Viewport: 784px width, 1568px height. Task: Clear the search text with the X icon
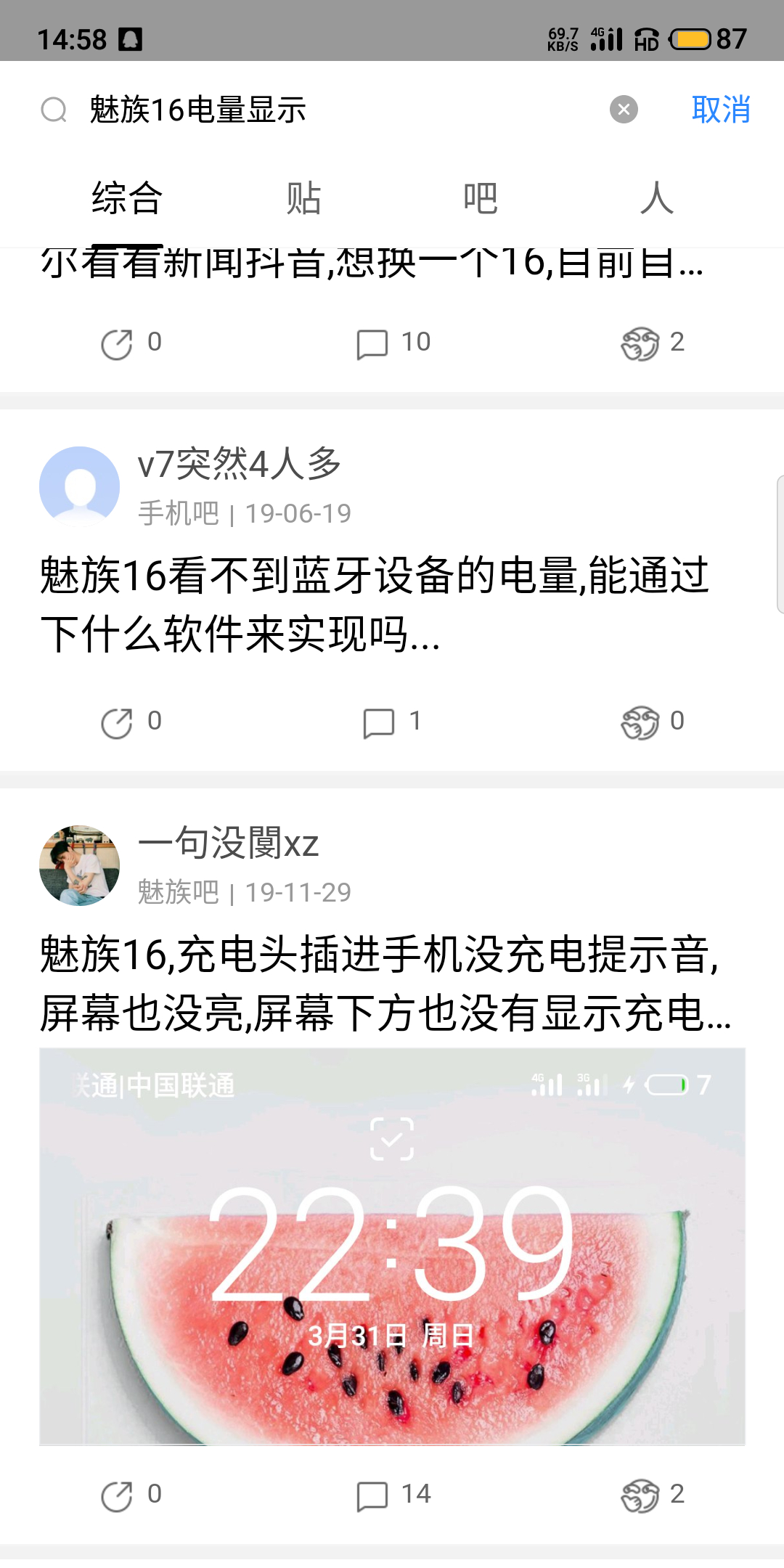[x=624, y=110]
